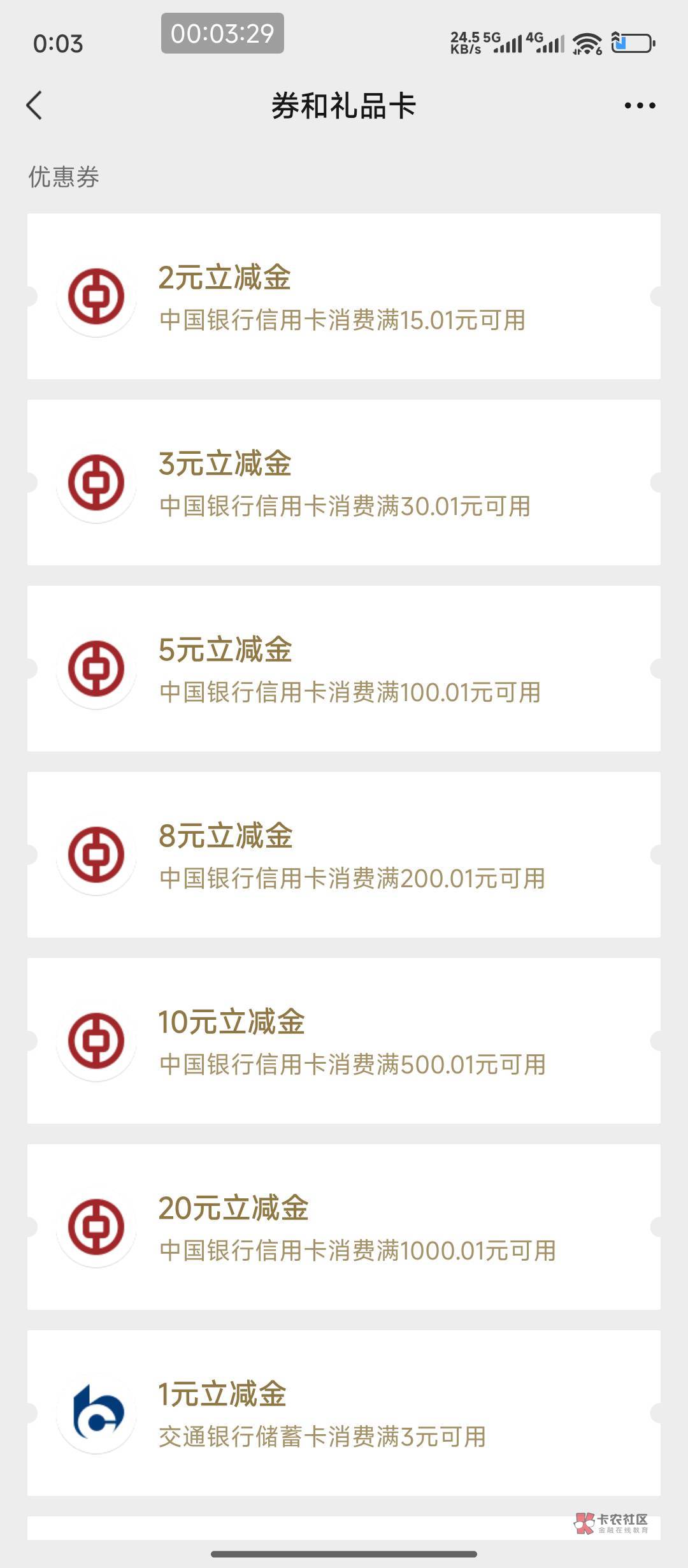View the 8元立减金 coupon details
The image size is (688, 1568).
344,855
